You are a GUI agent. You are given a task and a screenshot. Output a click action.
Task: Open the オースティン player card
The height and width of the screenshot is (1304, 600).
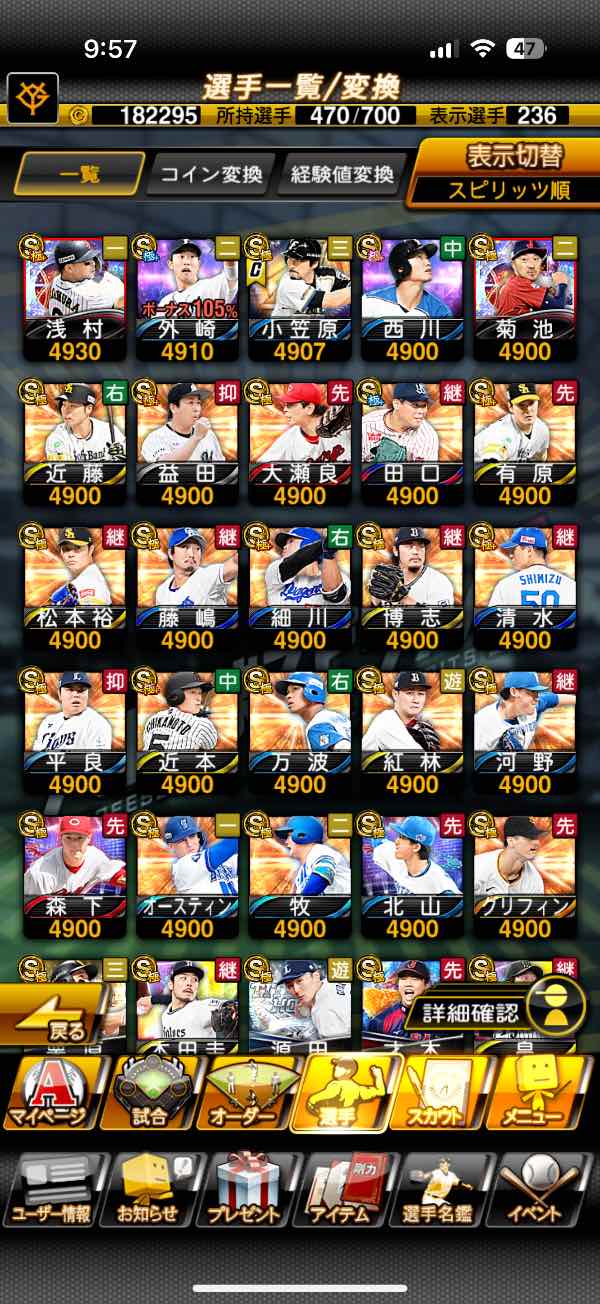click(x=187, y=875)
